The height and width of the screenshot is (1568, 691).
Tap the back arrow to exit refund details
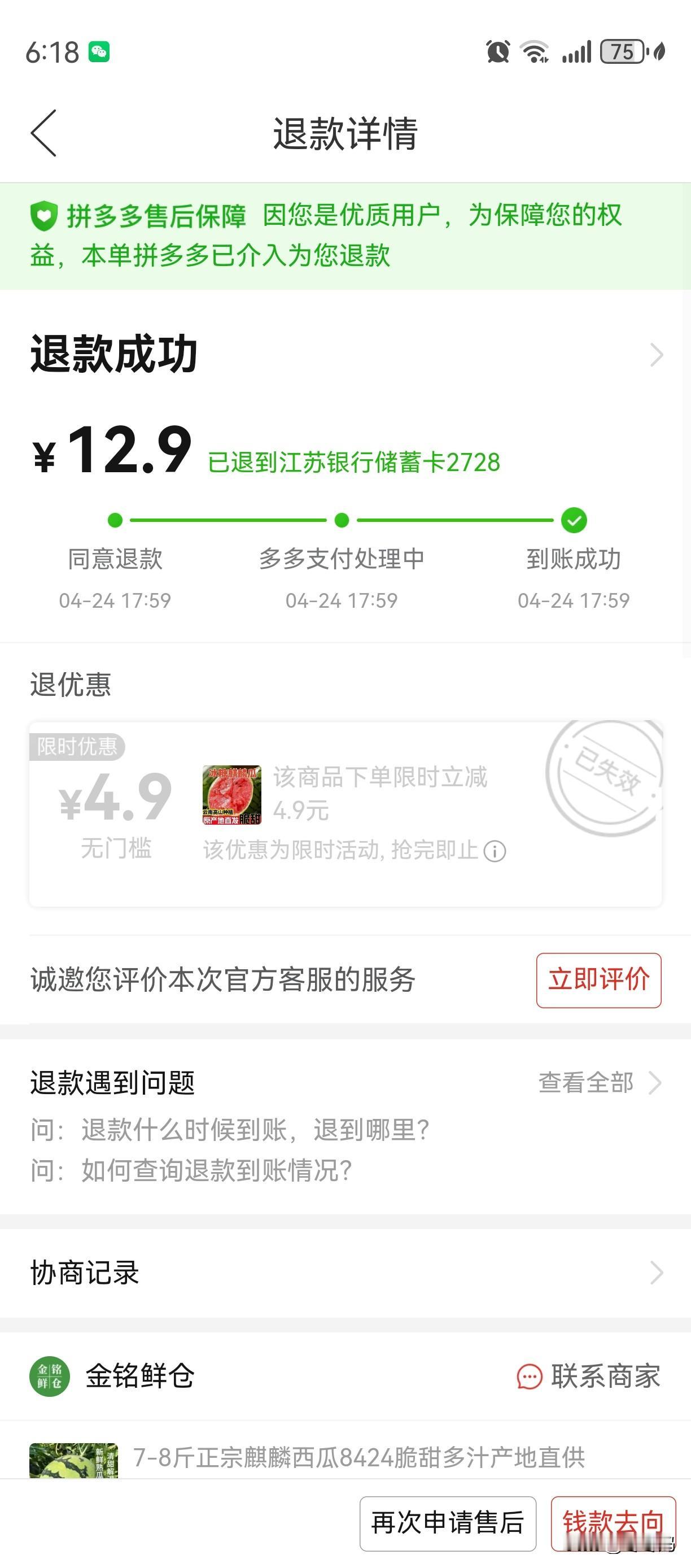tap(43, 133)
